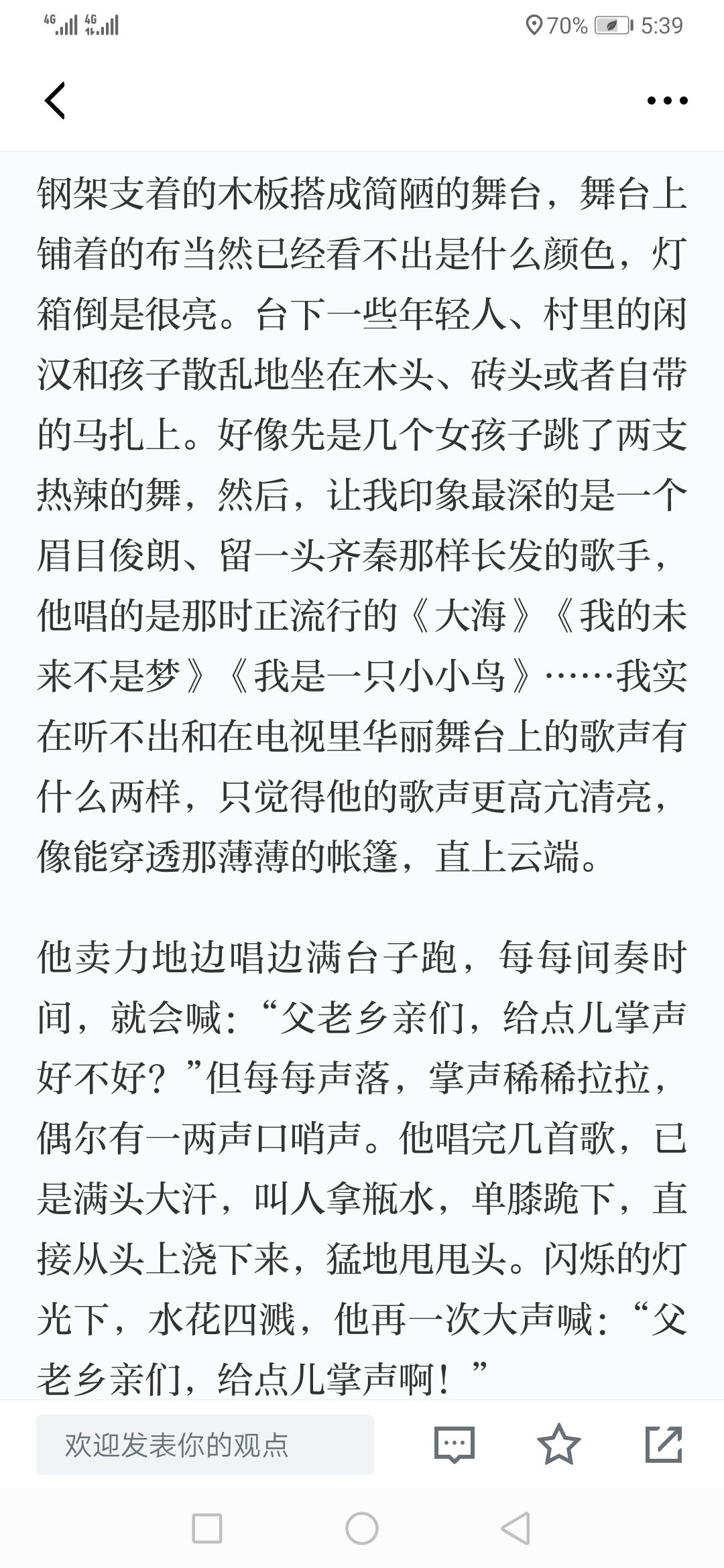Open the comments bubble icon

pyautogui.click(x=455, y=1444)
